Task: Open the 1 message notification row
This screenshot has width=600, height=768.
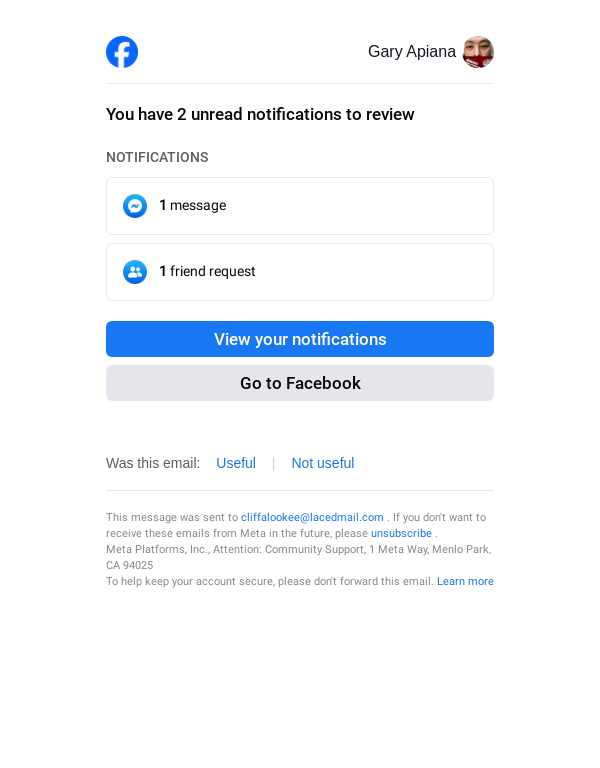Action: tap(299, 206)
